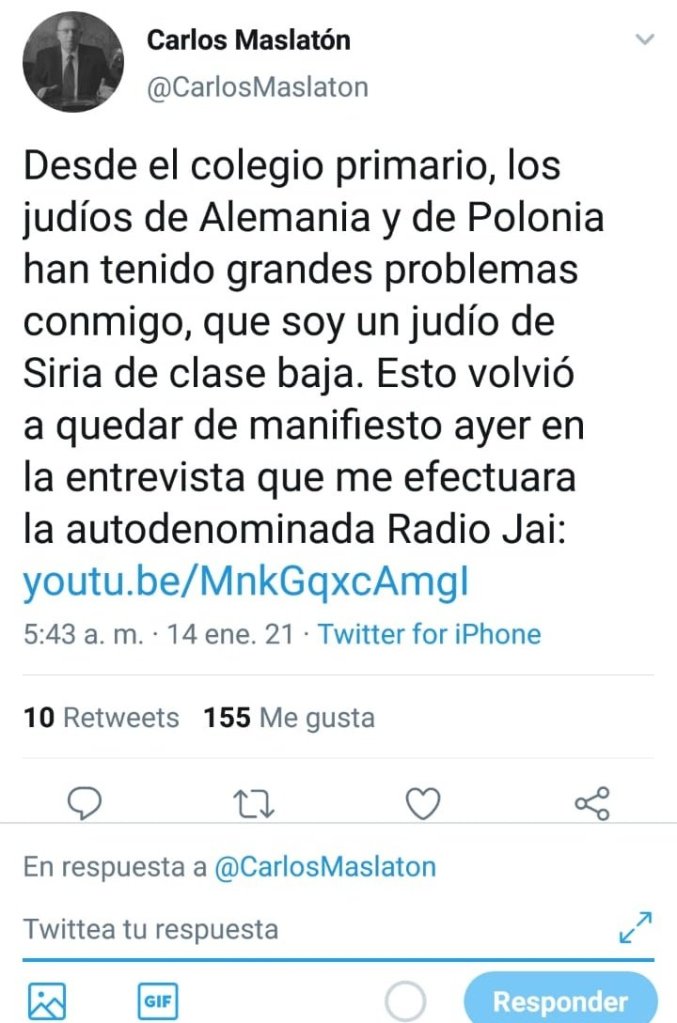This screenshot has height=1023, width=677.
Task: View the list of 10 Retweets
Action: (x=101, y=718)
